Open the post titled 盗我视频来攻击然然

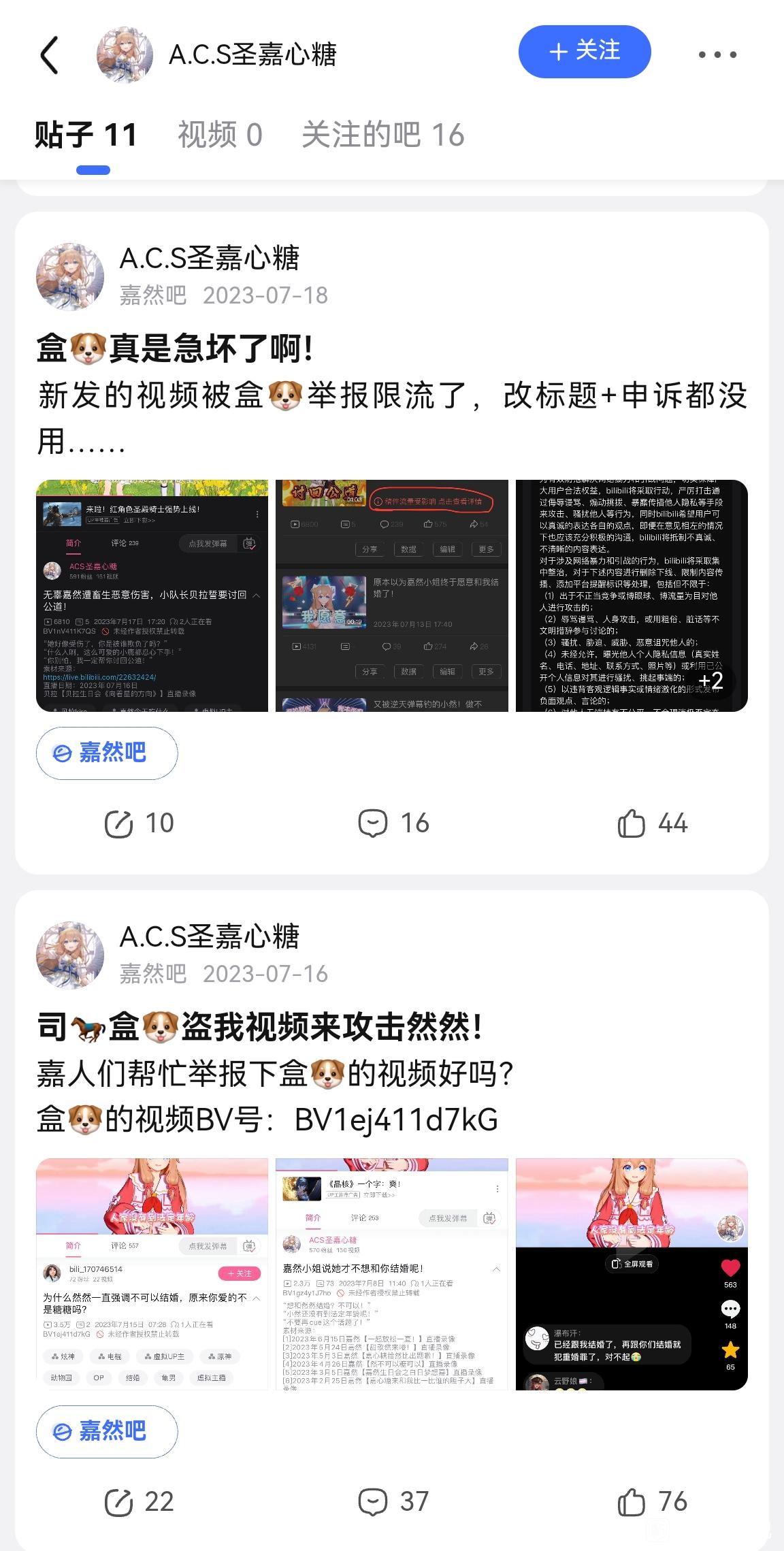click(260, 1027)
